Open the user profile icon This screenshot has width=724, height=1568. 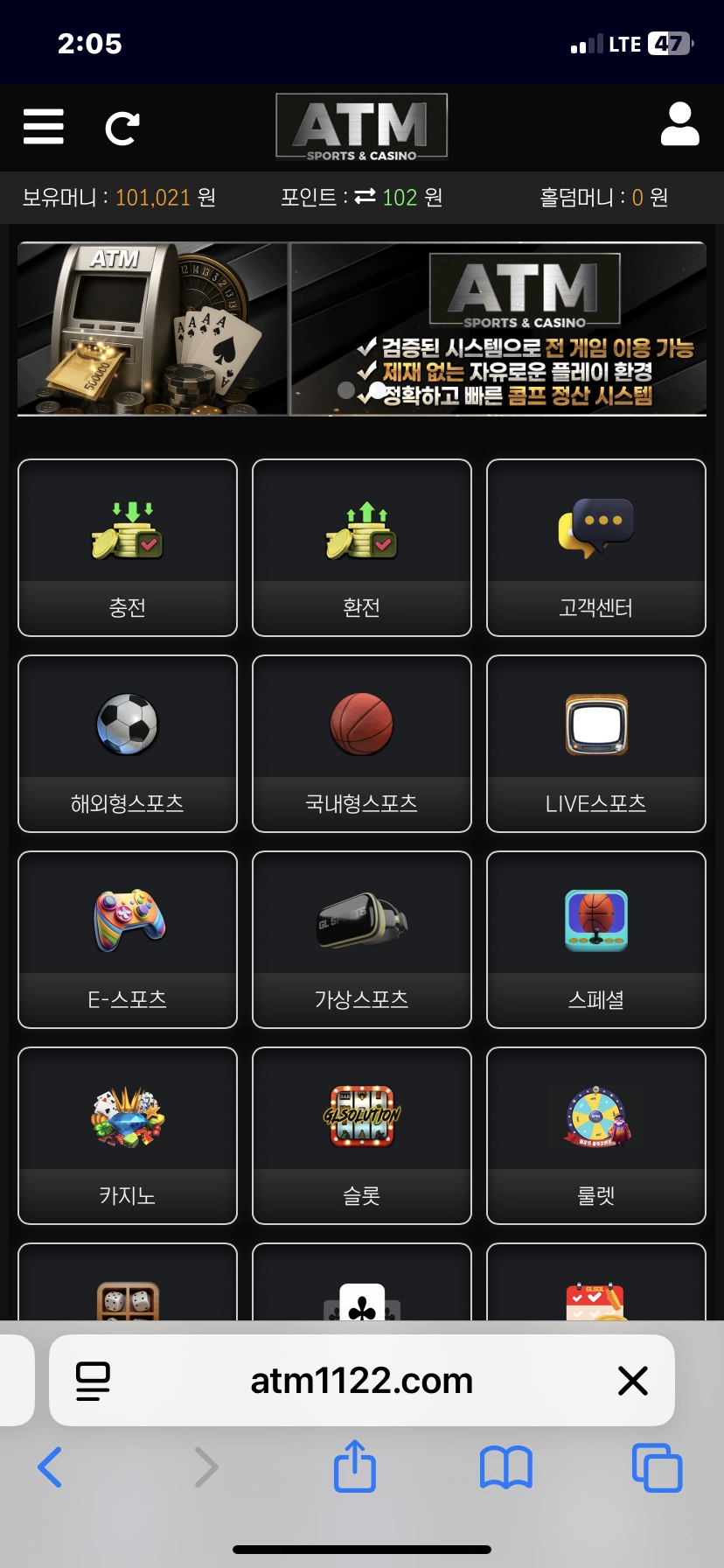click(x=679, y=124)
